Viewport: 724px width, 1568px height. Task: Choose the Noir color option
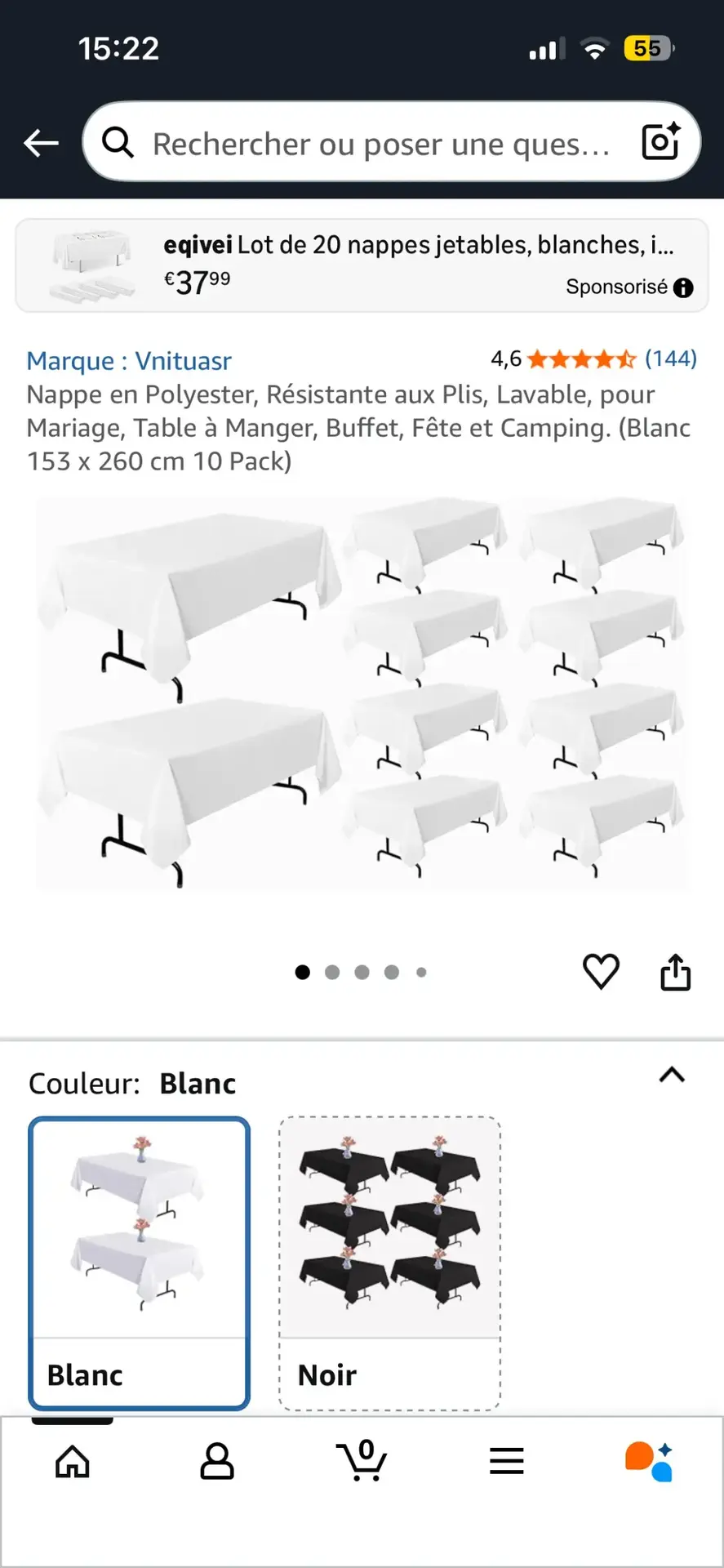point(389,1263)
